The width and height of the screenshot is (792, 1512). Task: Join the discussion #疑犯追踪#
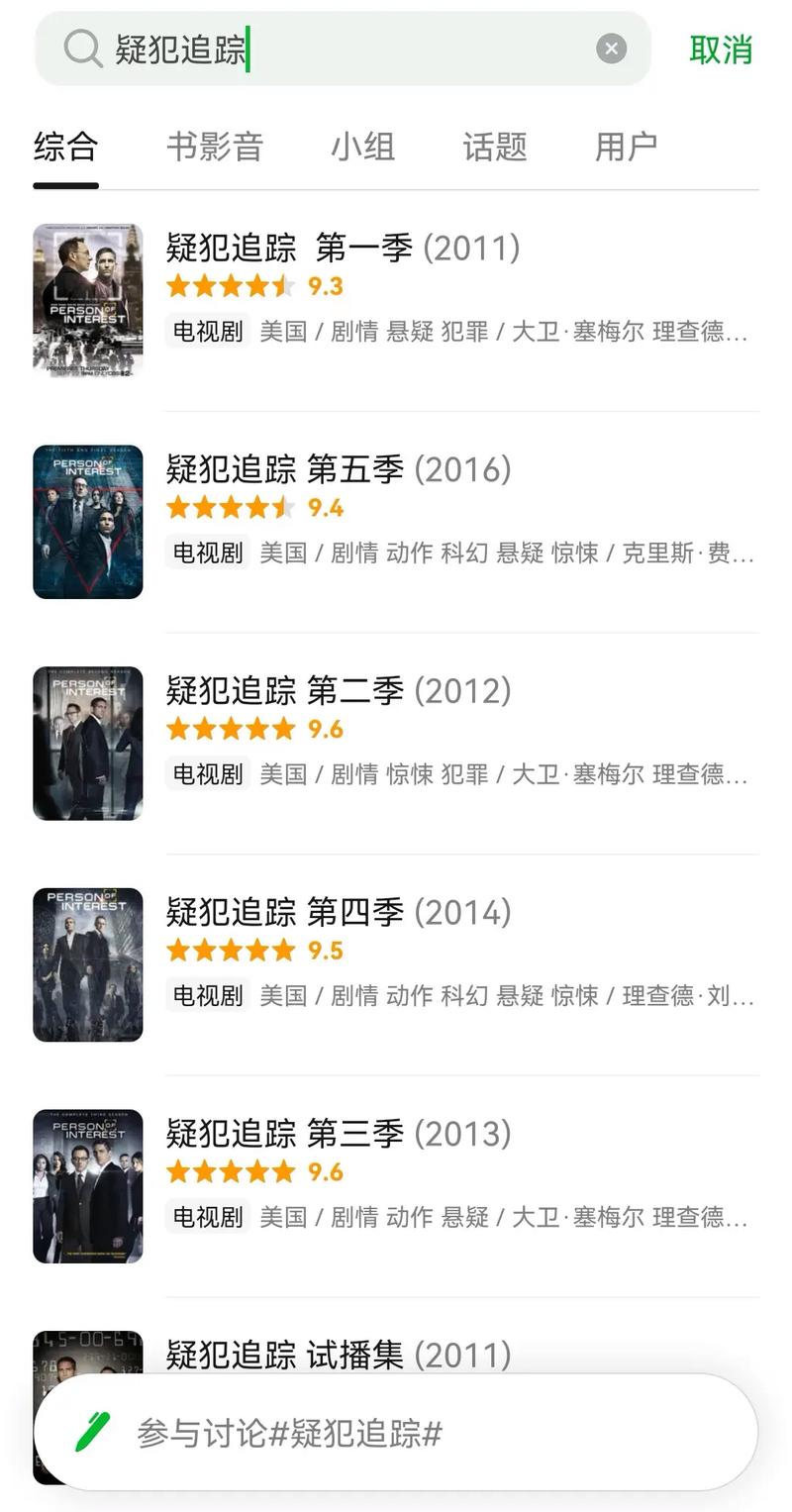[x=396, y=1432]
